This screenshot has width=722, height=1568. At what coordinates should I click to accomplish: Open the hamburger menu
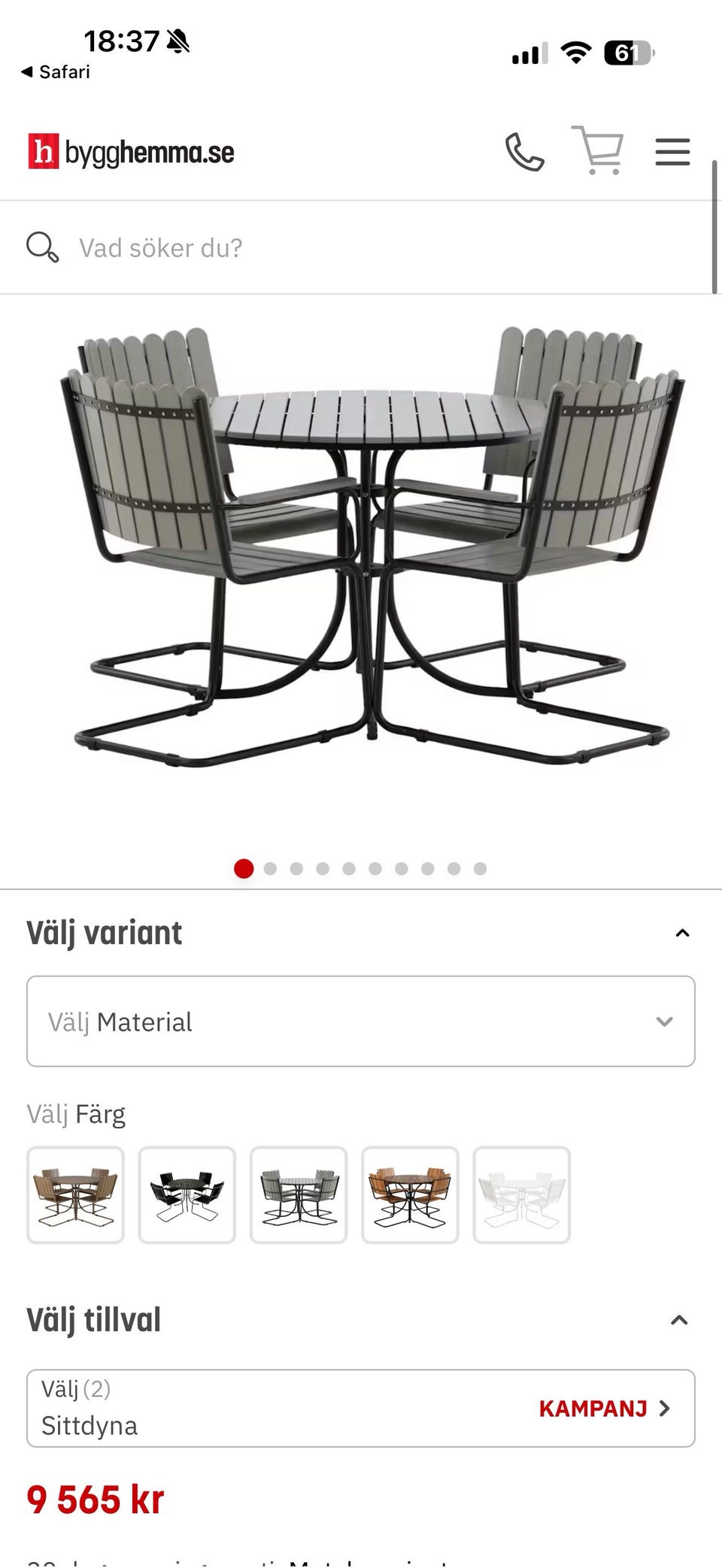(x=672, y=152)
